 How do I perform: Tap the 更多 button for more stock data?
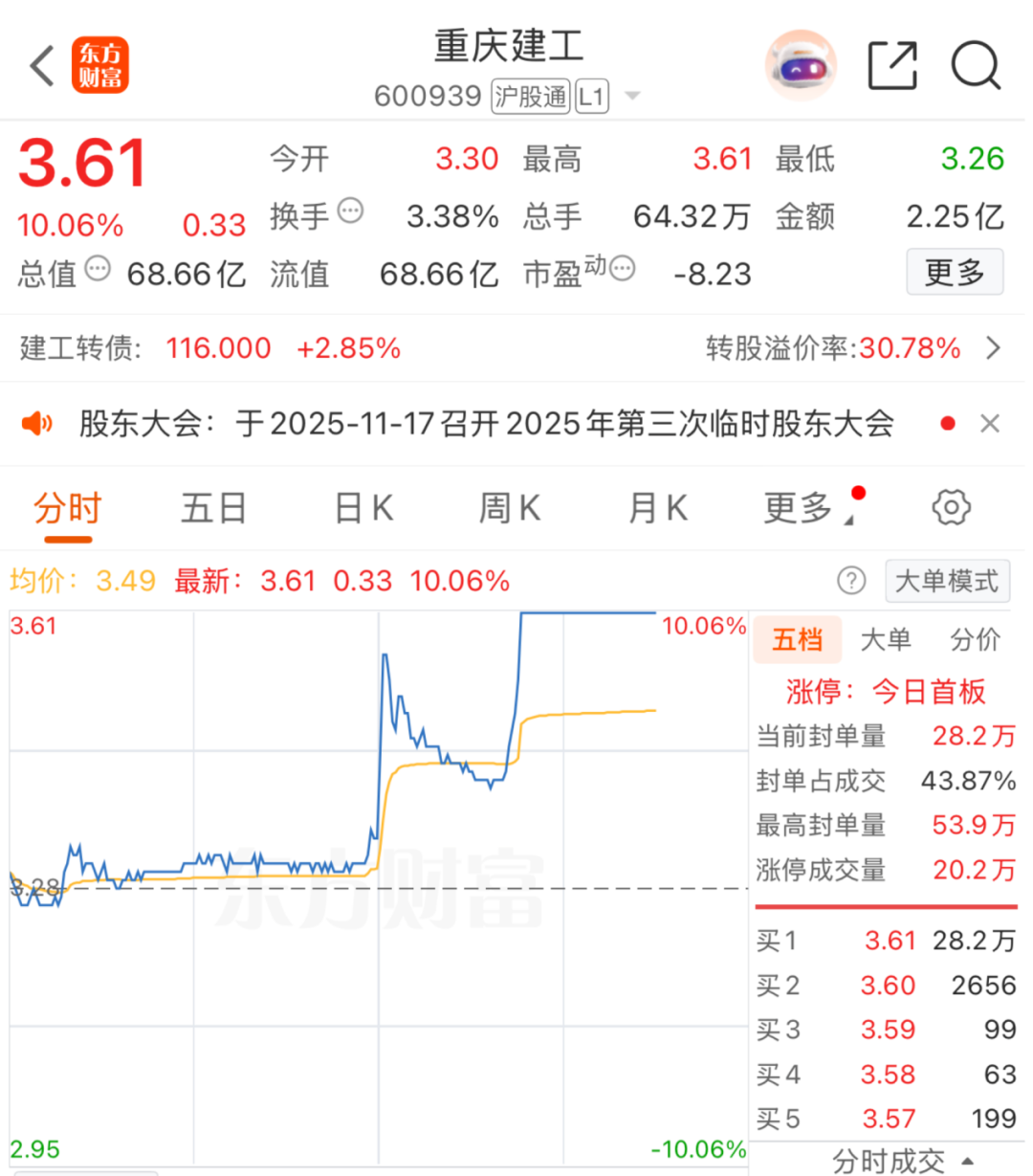tap(954, 273)
